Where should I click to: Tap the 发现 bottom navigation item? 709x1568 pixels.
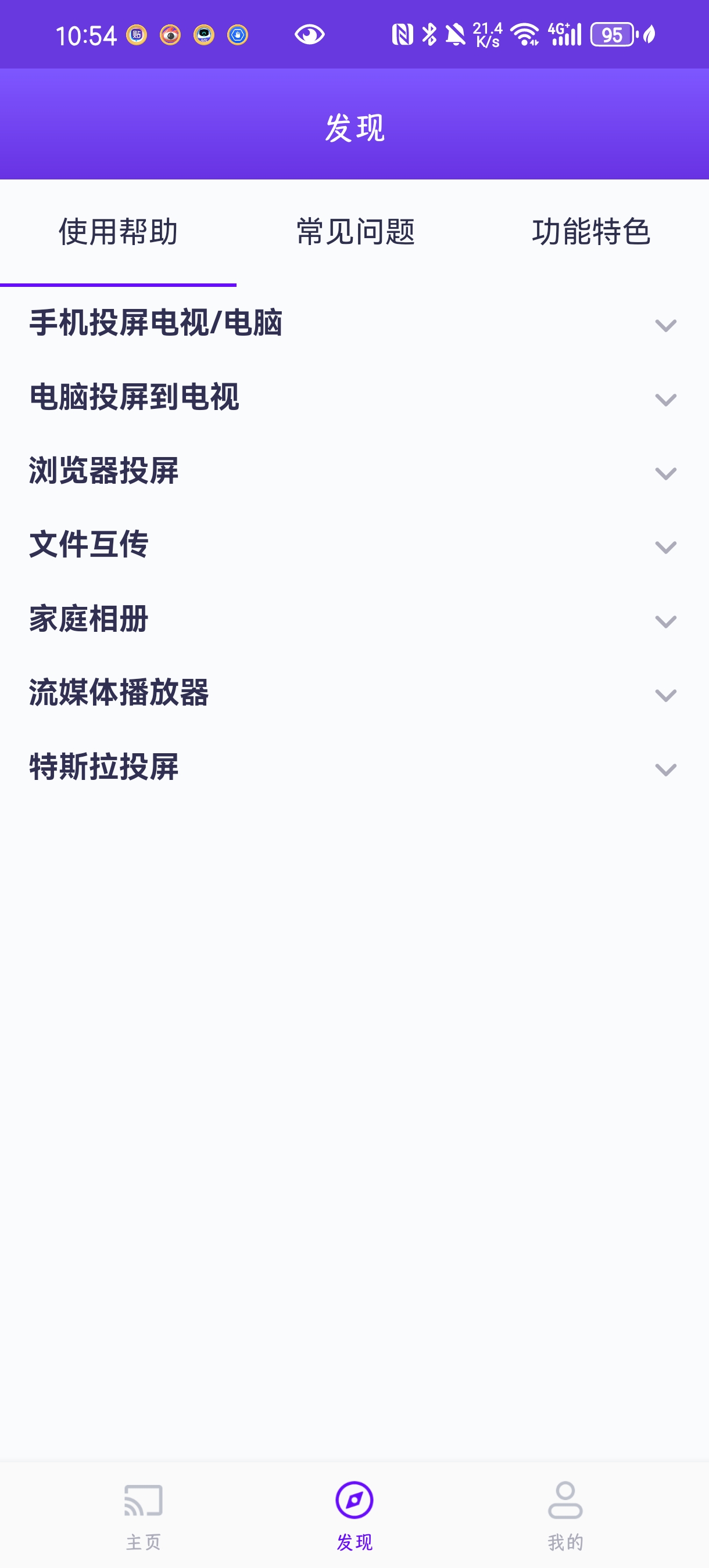click(x=354, y=1515)
